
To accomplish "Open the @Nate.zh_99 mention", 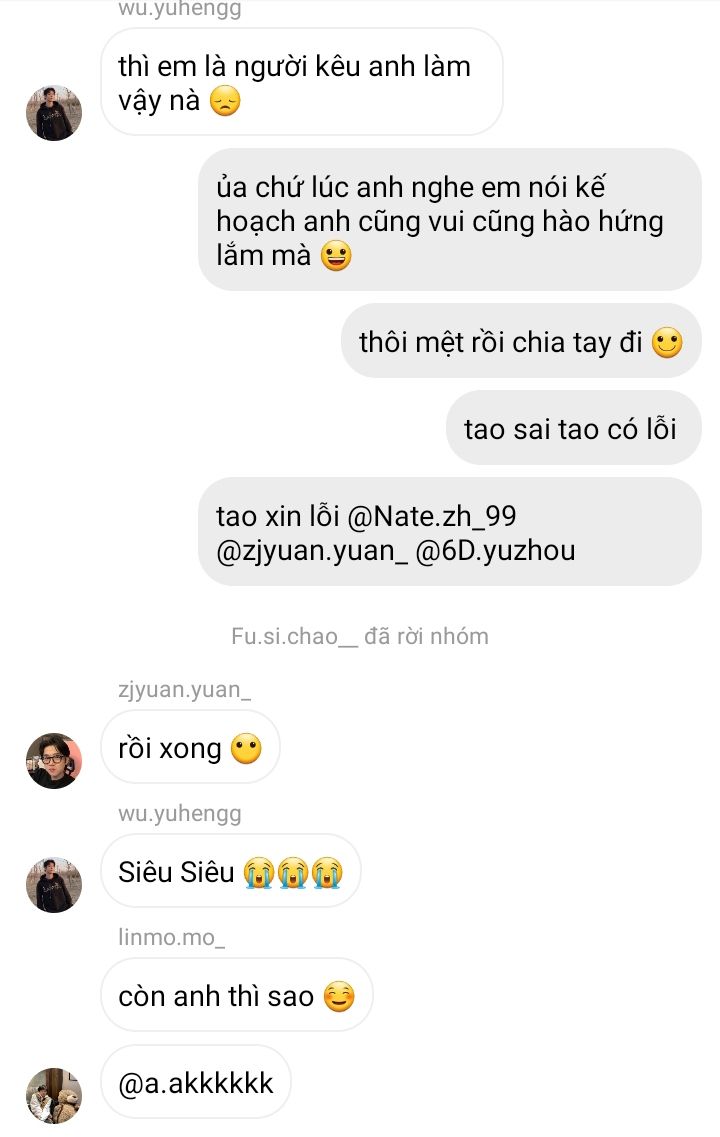I will point(431,517).
